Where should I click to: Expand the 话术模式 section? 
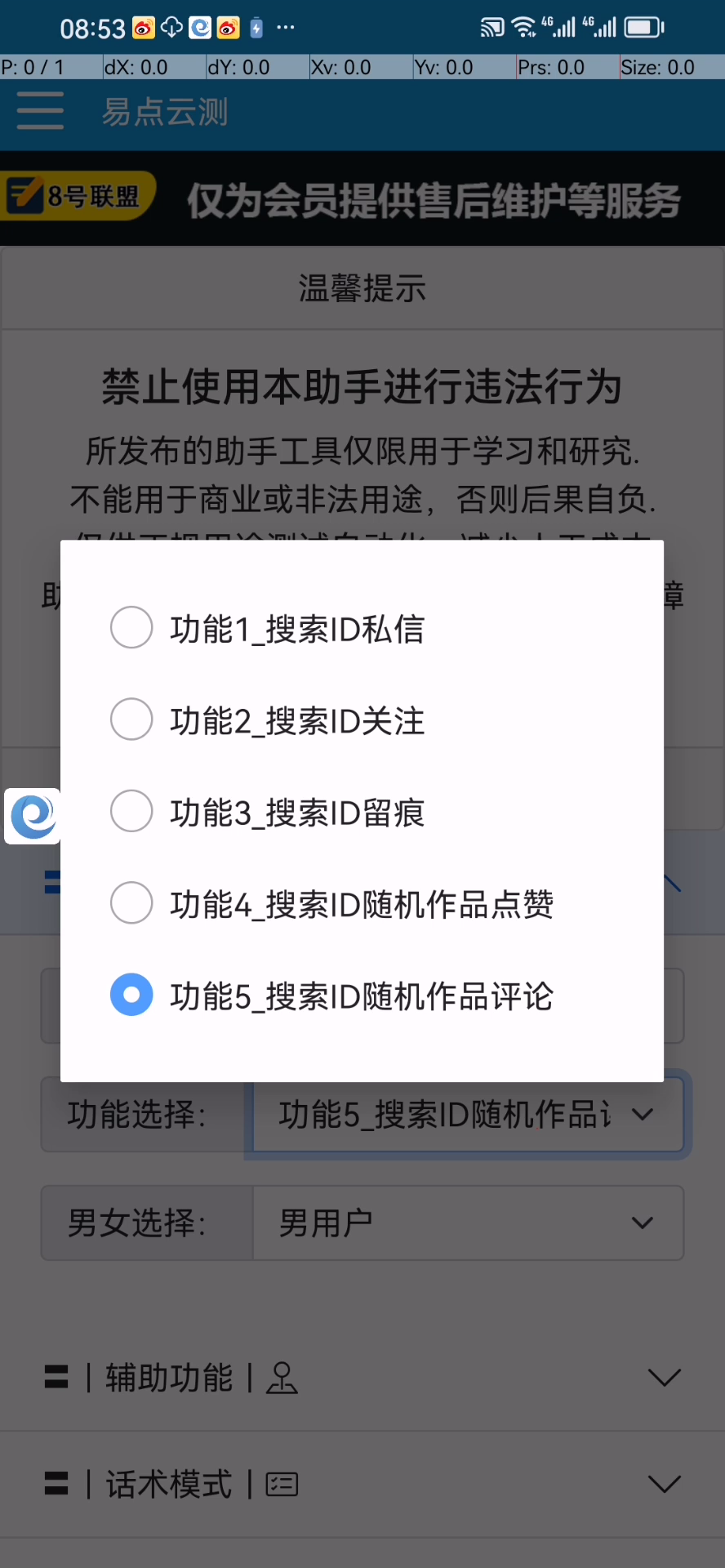tap(362, 1484)
